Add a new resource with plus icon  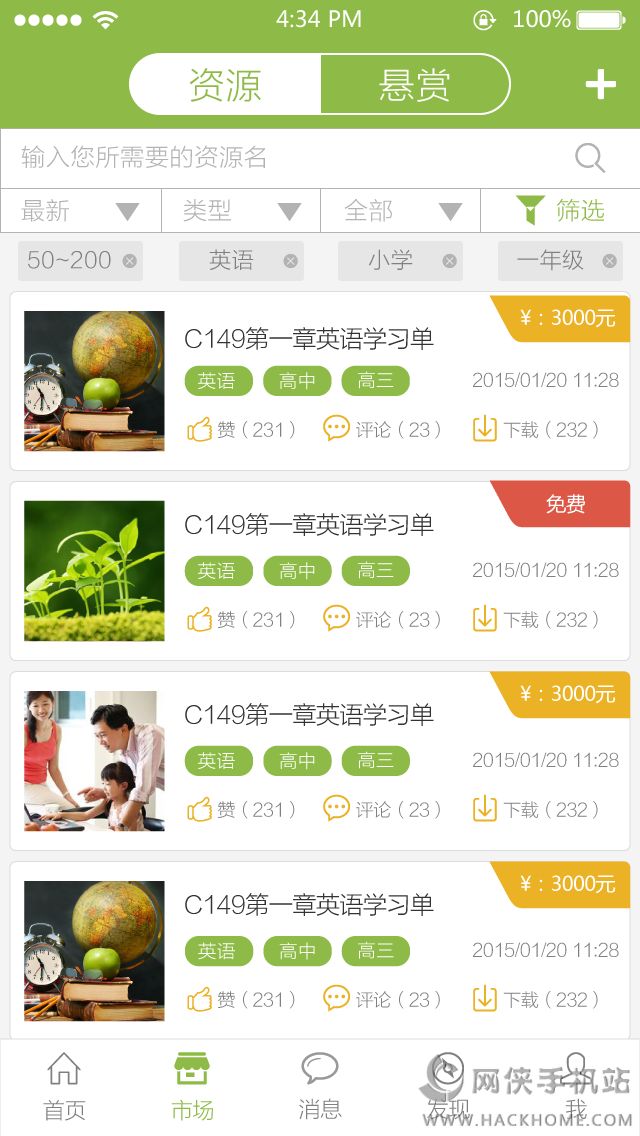click(x=600, y=85)
